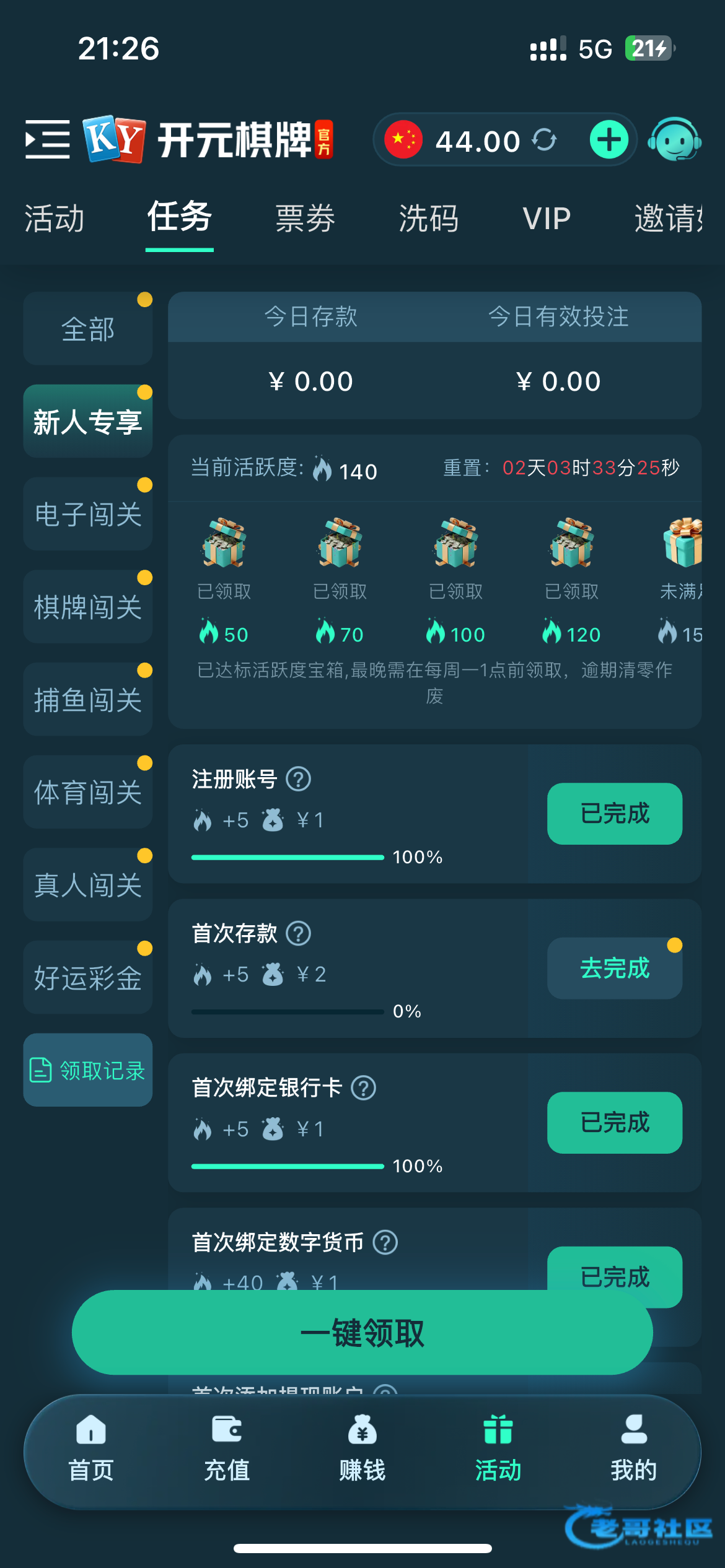This screenshot has height=1568, width=725.
Task: Select the 捕鱼闯关 category
Action: tap(88, 700)
